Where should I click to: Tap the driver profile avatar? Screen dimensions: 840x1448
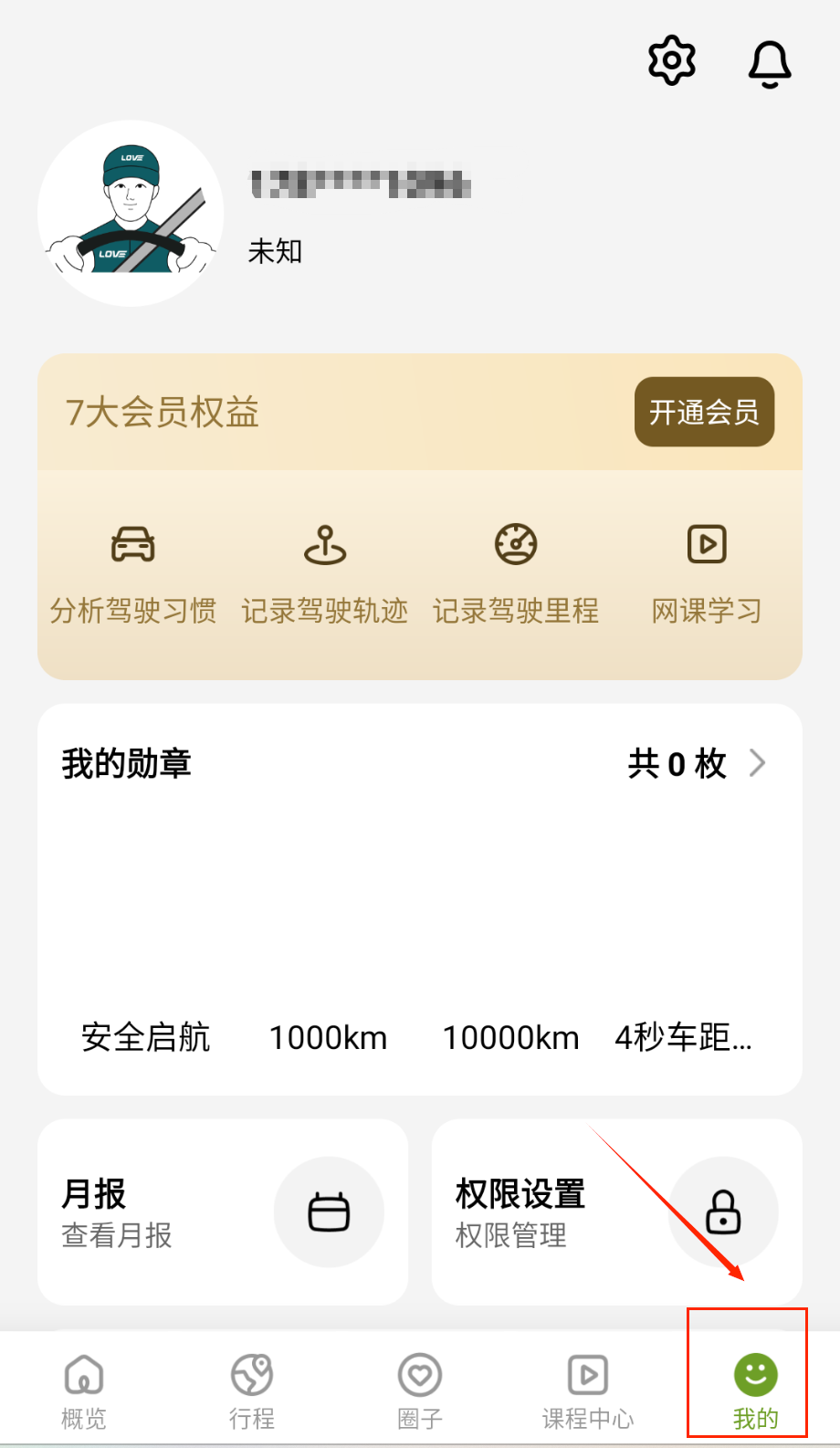(131, 214)
